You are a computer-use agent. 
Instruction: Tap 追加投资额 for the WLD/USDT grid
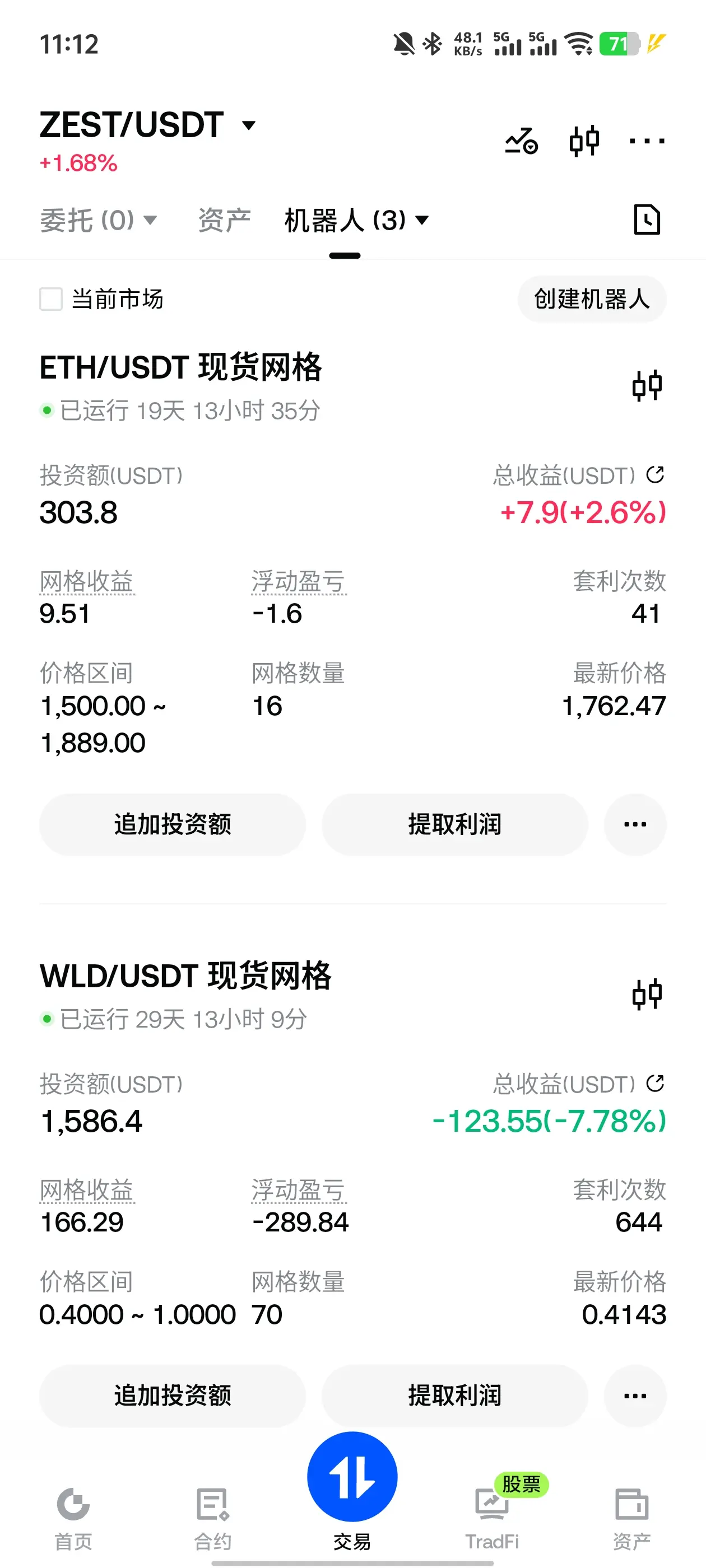coord(173,1395)
